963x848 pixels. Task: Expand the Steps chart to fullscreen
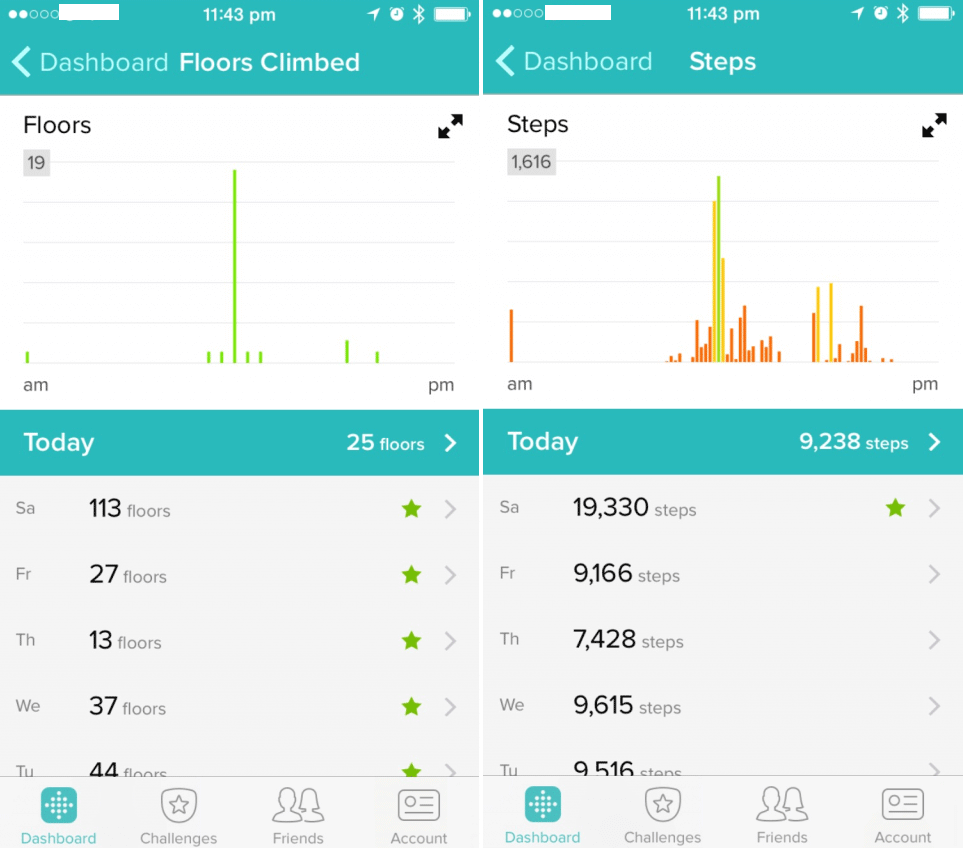tap(934, 126)
